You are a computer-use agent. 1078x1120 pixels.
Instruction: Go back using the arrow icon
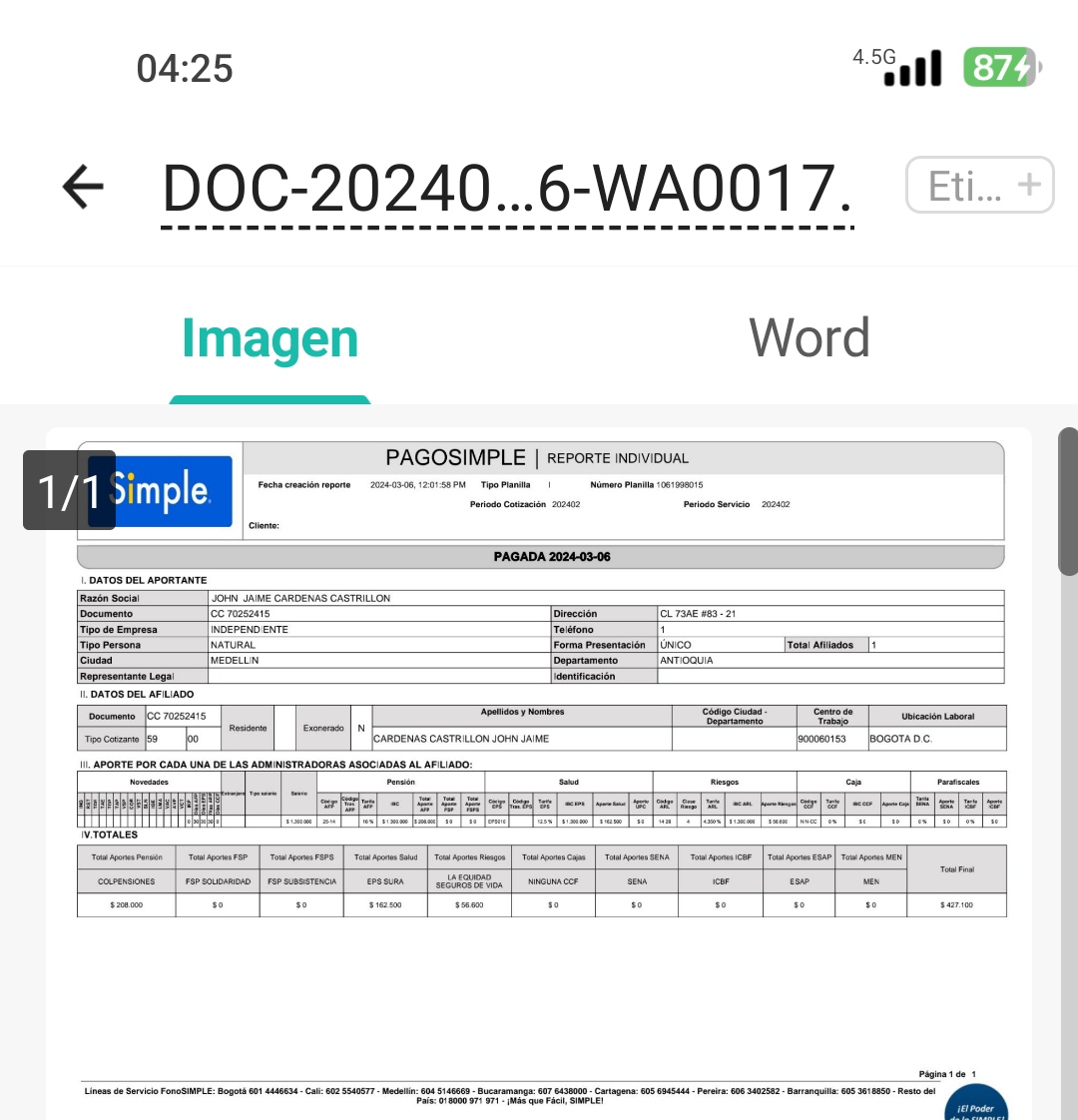pos(84,187)
